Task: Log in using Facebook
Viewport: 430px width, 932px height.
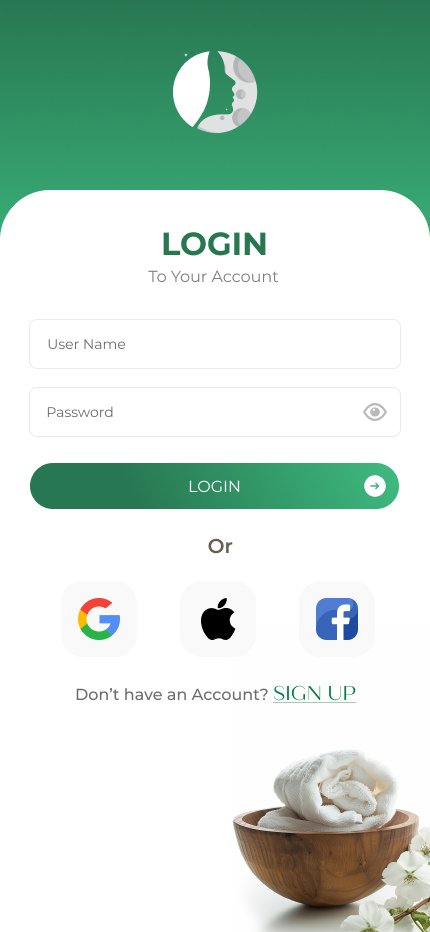Action: tap(337, 619)
